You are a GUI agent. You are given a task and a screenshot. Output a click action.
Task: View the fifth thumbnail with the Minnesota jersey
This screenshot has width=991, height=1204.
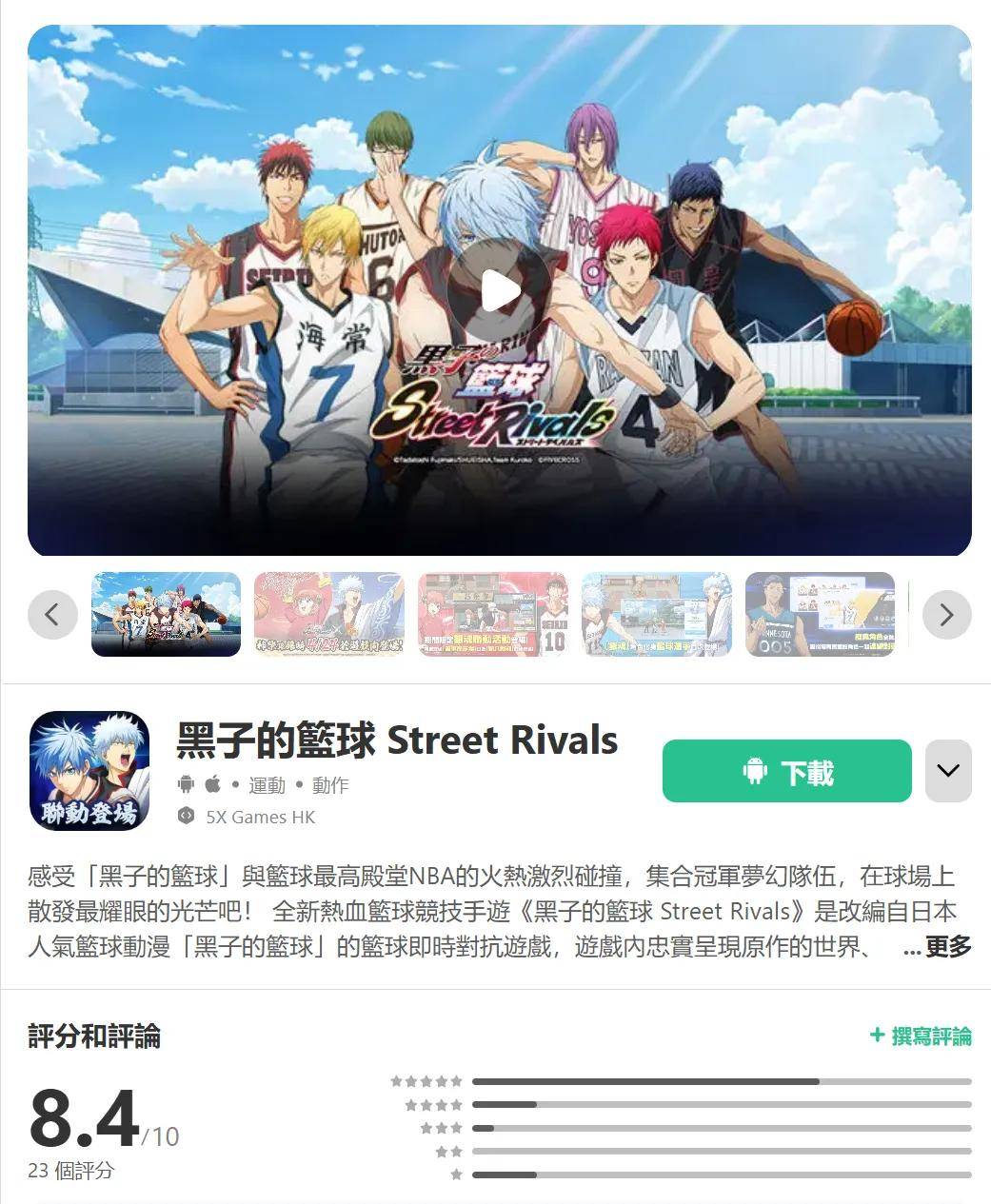pos(820,614)
